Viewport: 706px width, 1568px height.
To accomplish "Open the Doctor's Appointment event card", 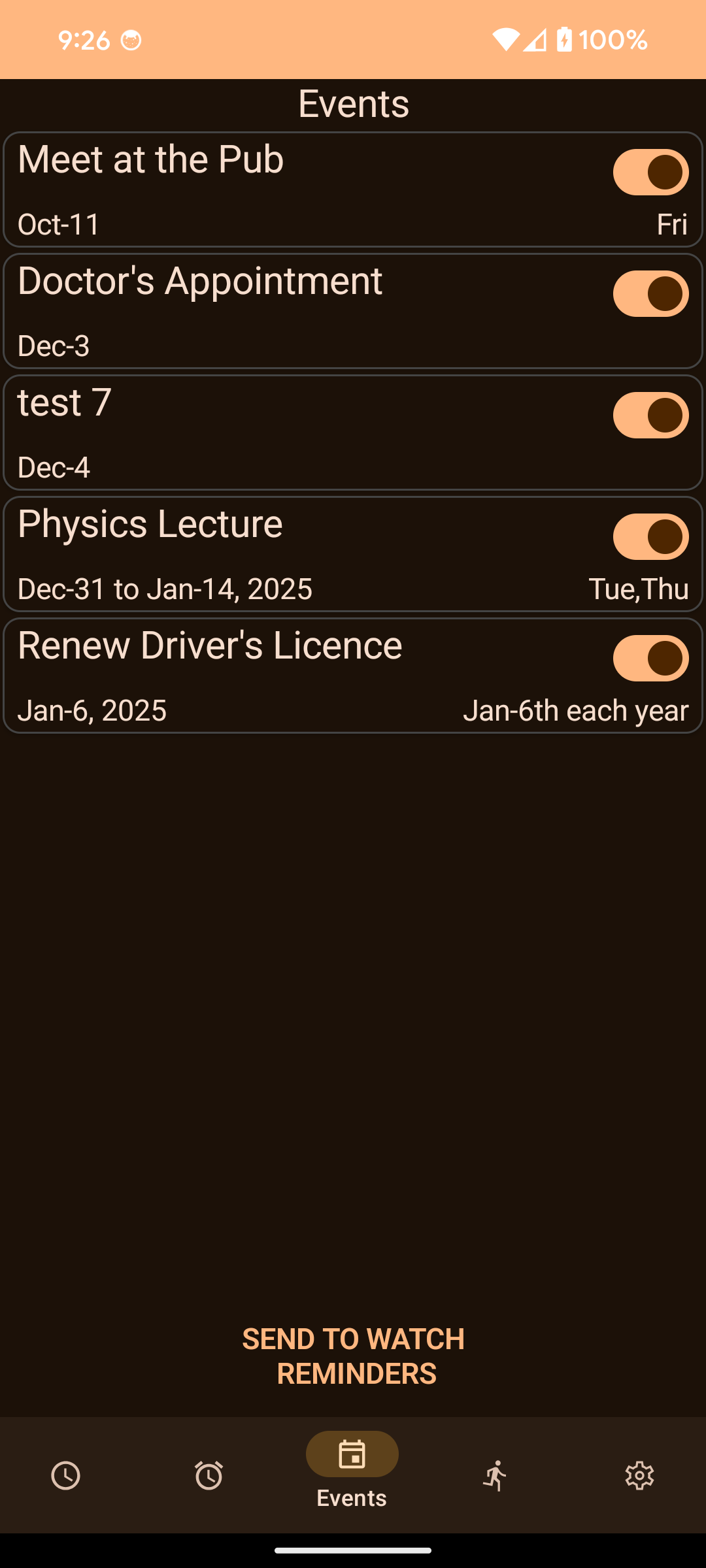I will (x=294, y=311).
